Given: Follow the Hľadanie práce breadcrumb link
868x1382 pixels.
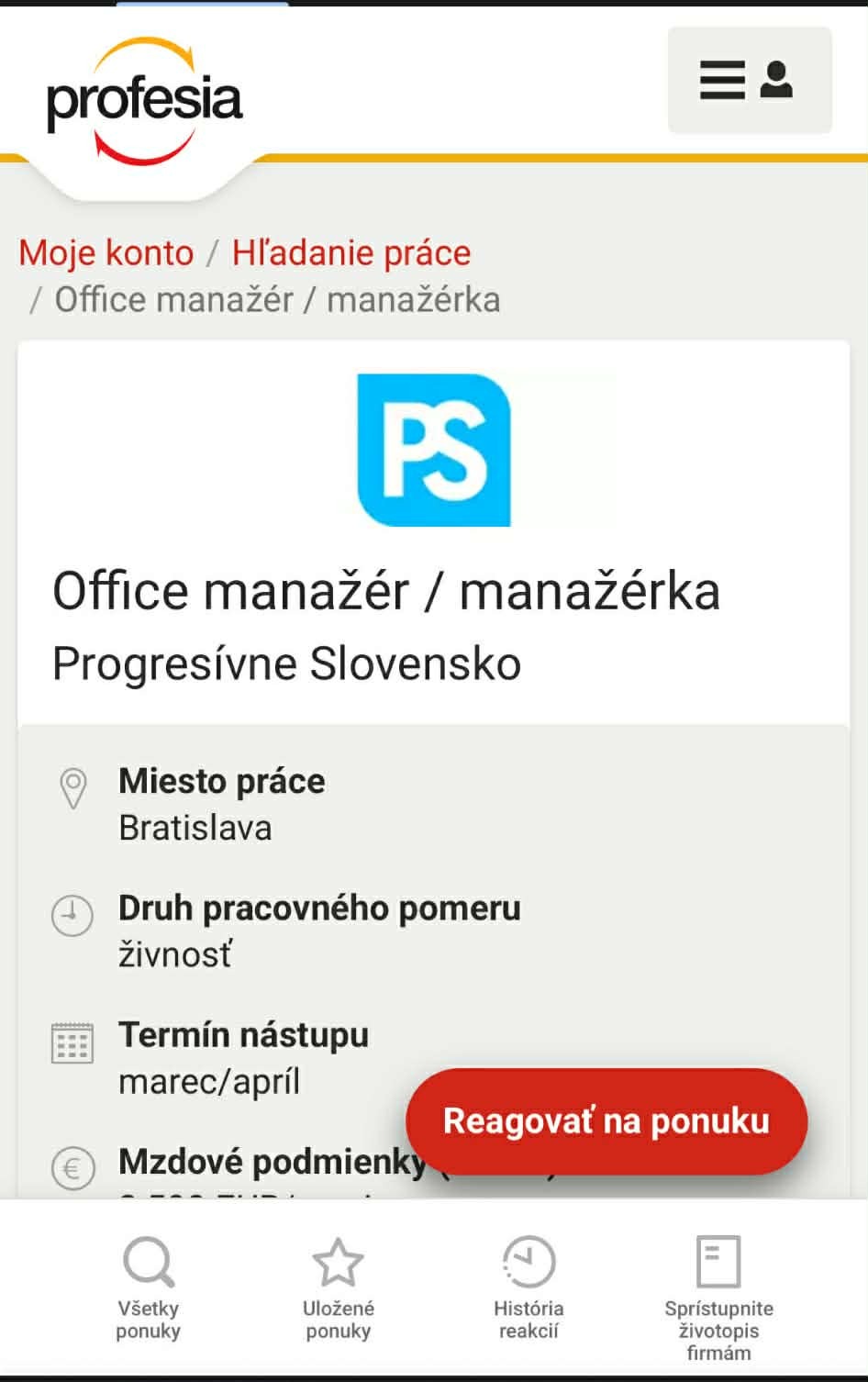Looking at the screenshot, I should (x=351, y=252).
